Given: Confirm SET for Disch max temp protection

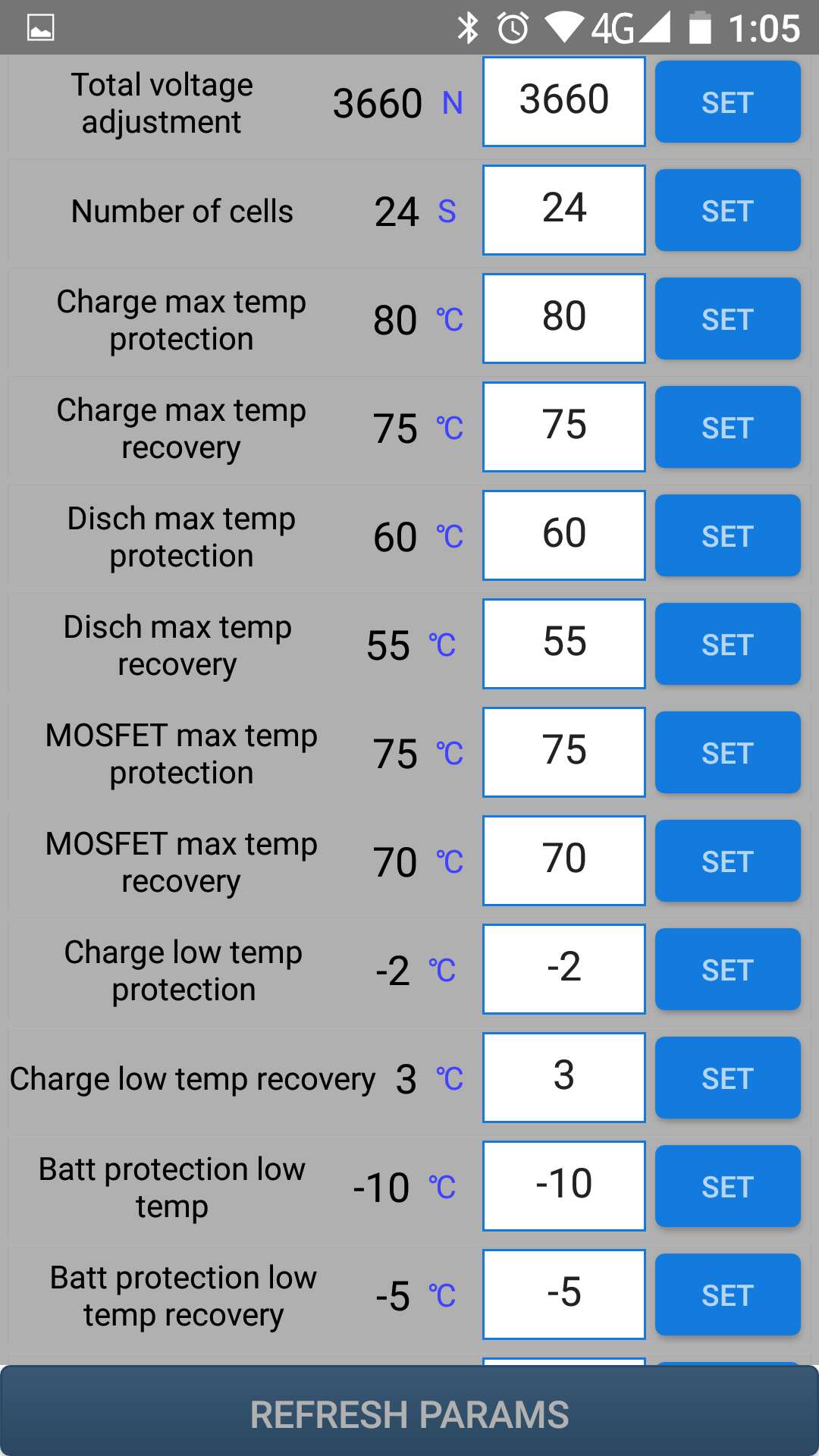Looking at the screenshot, I should coord(727,535).
